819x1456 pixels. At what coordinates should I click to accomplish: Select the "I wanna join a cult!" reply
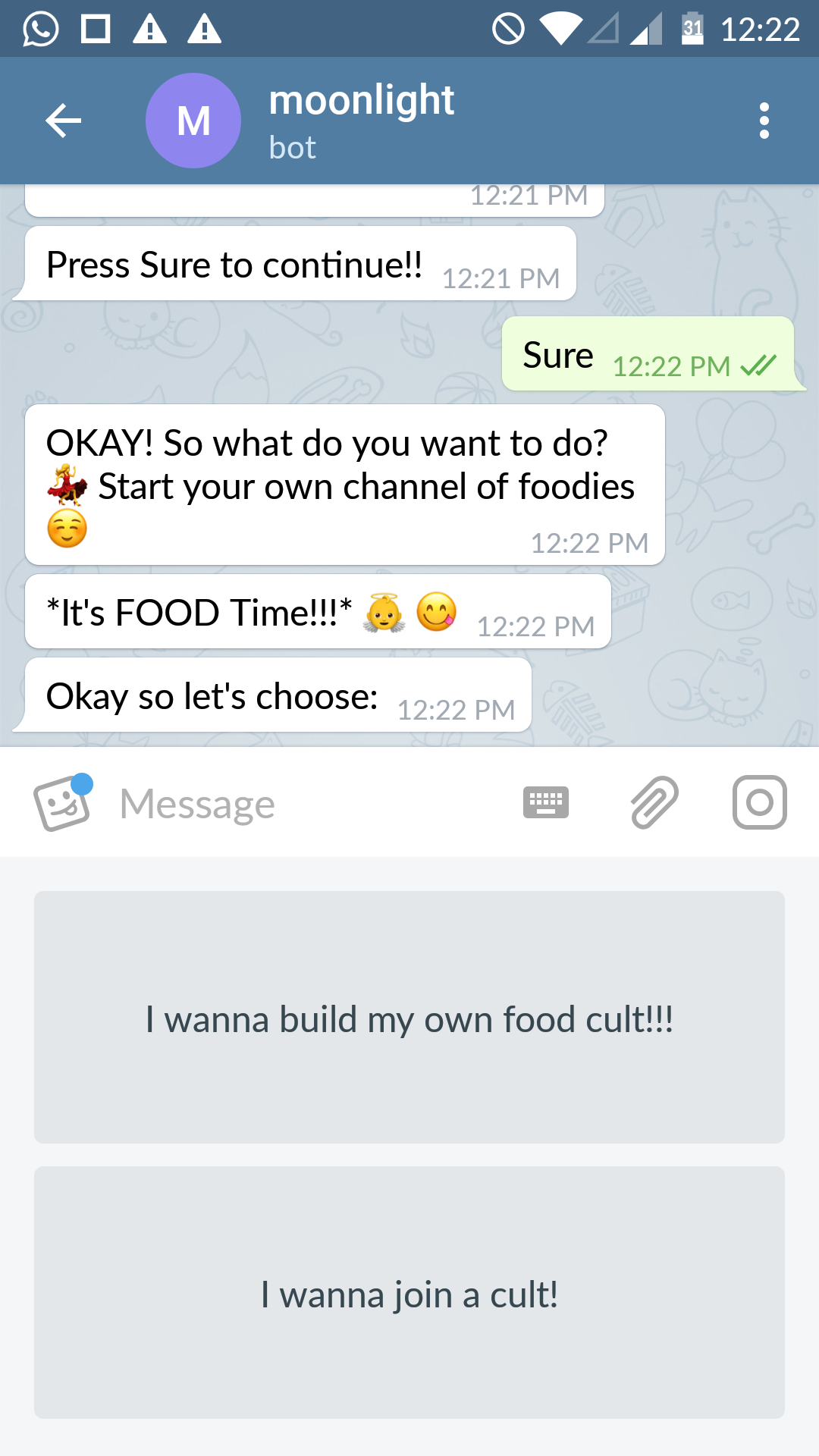pos(409,1292)
